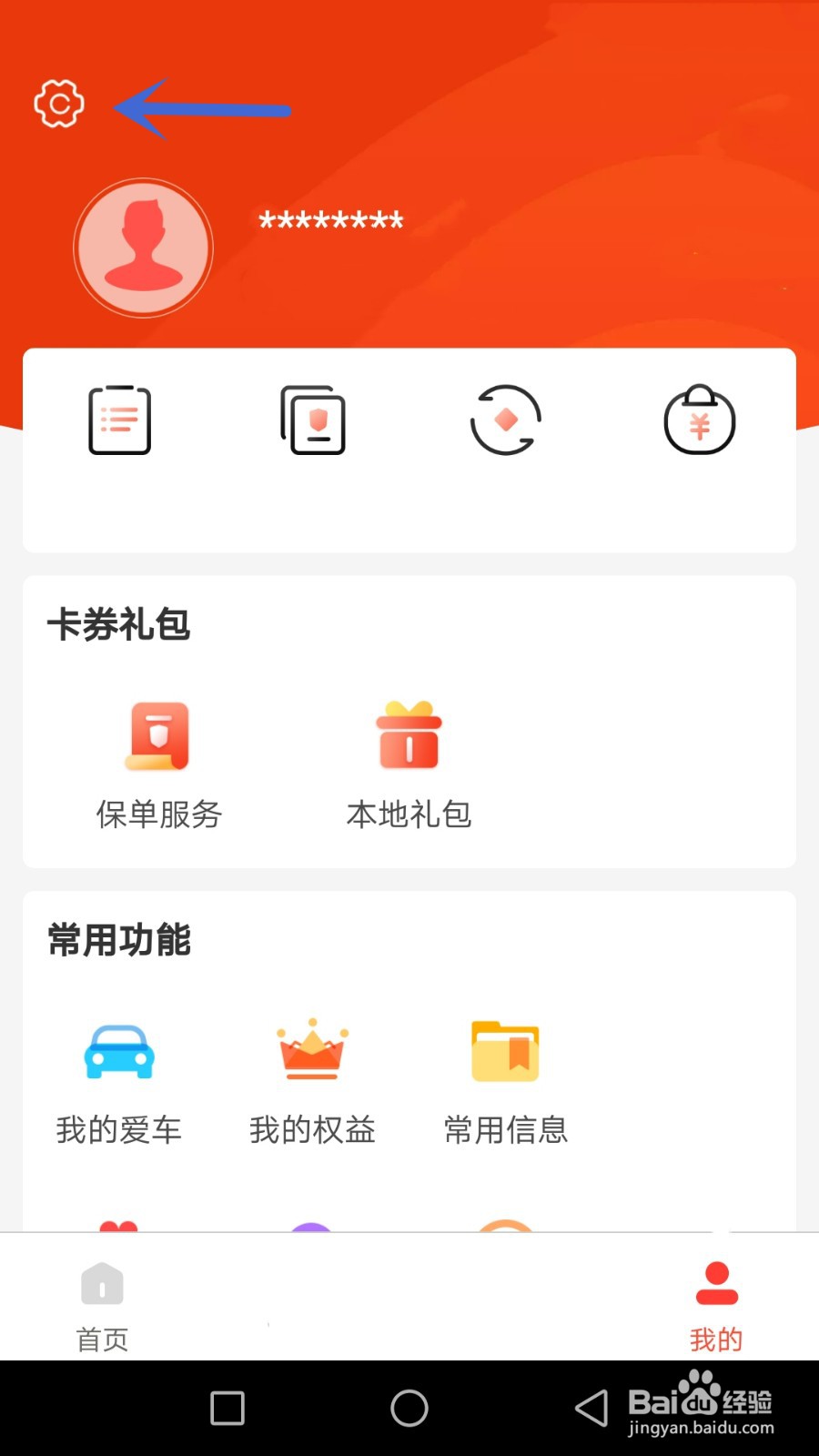The height and width of the screenshot is (1456, 819).
Task: Open 常用信息
Action: tap(506, 1082)
